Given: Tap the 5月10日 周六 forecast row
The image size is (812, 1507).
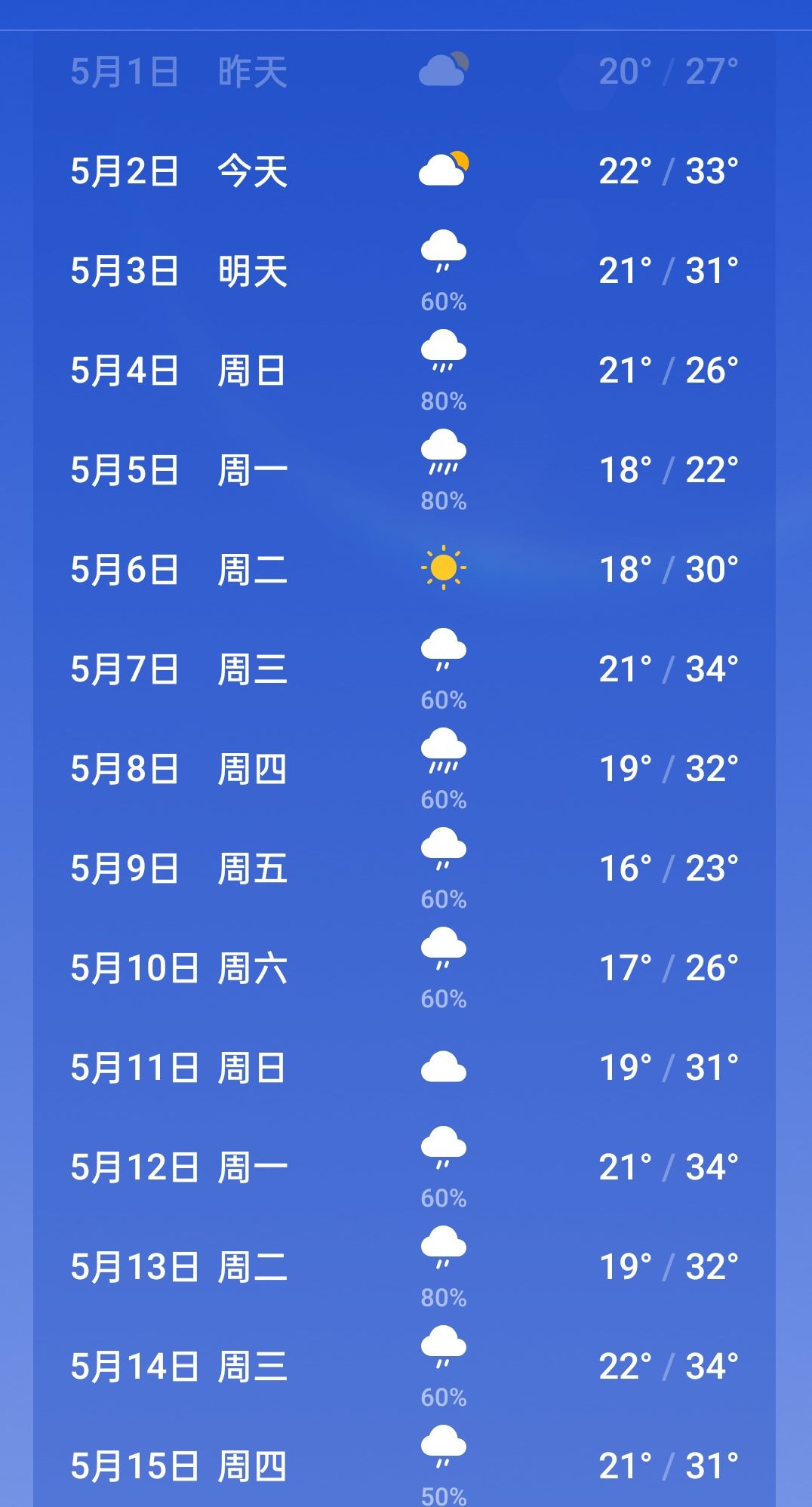Looking at the screenshot, I should point(404,968).
